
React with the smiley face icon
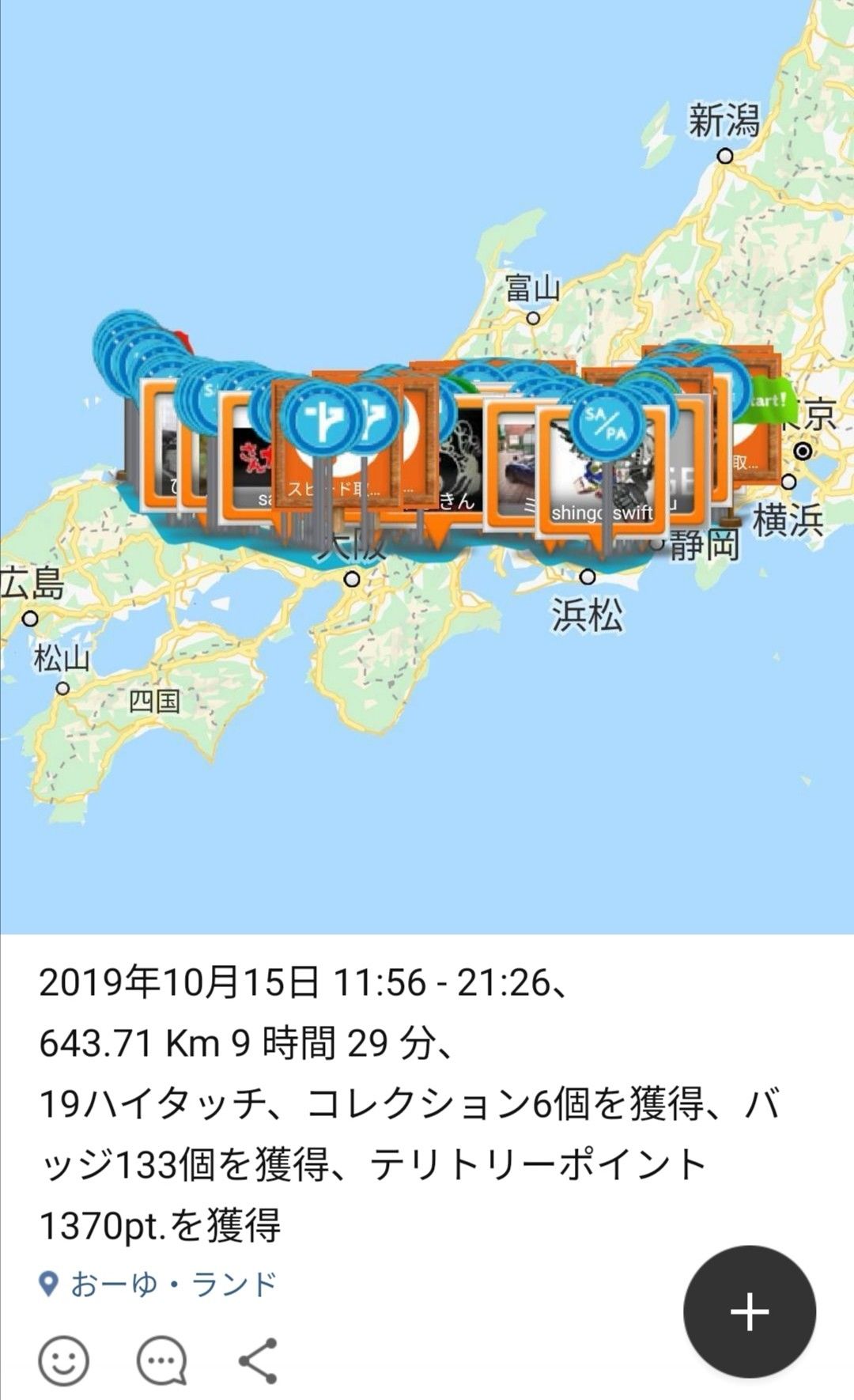63,1360
